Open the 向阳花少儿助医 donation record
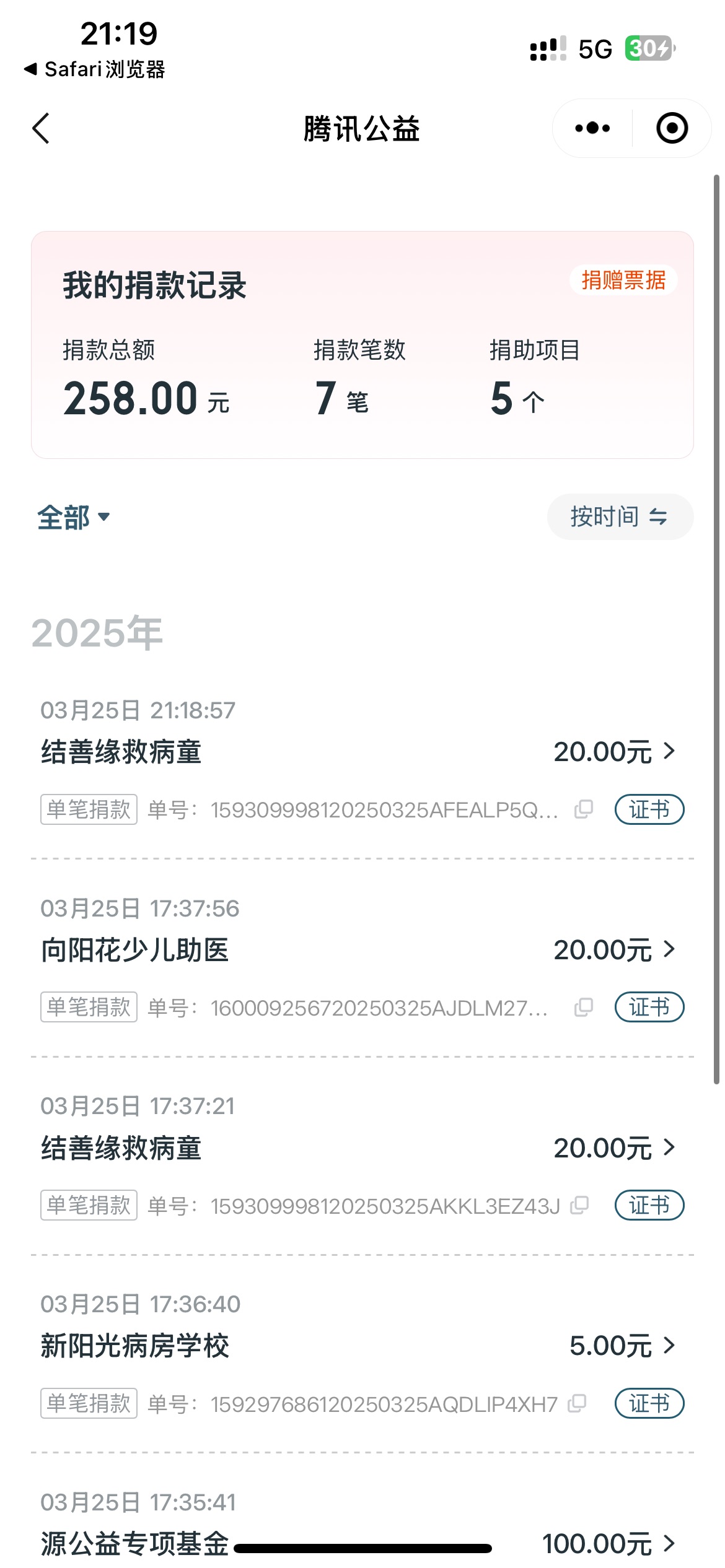725x1568 pixels. [362, 950]
